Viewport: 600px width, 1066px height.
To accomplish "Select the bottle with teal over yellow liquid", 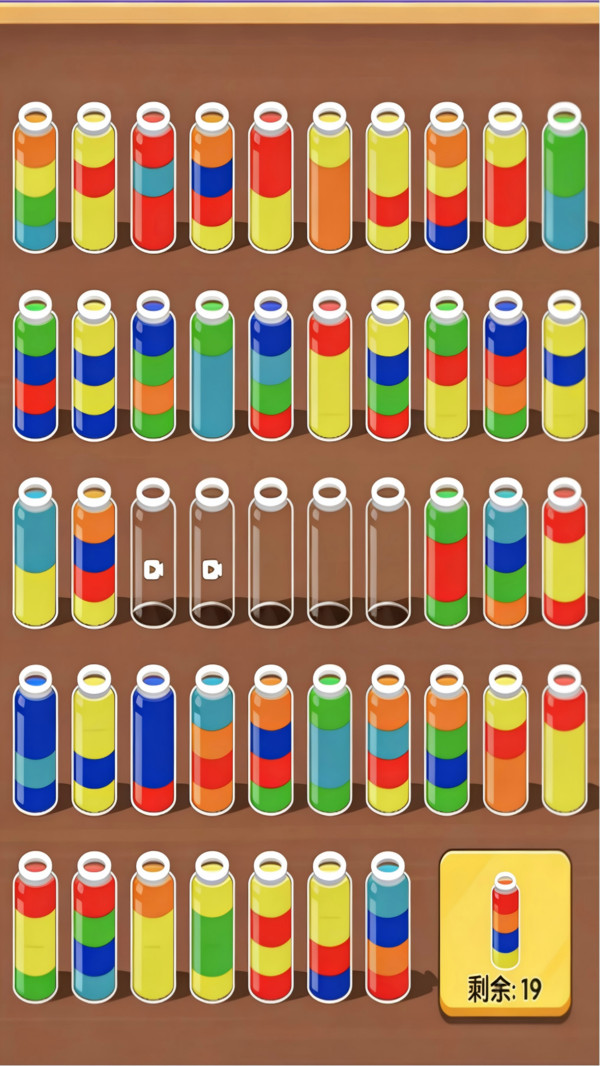I will click(35, 555).
